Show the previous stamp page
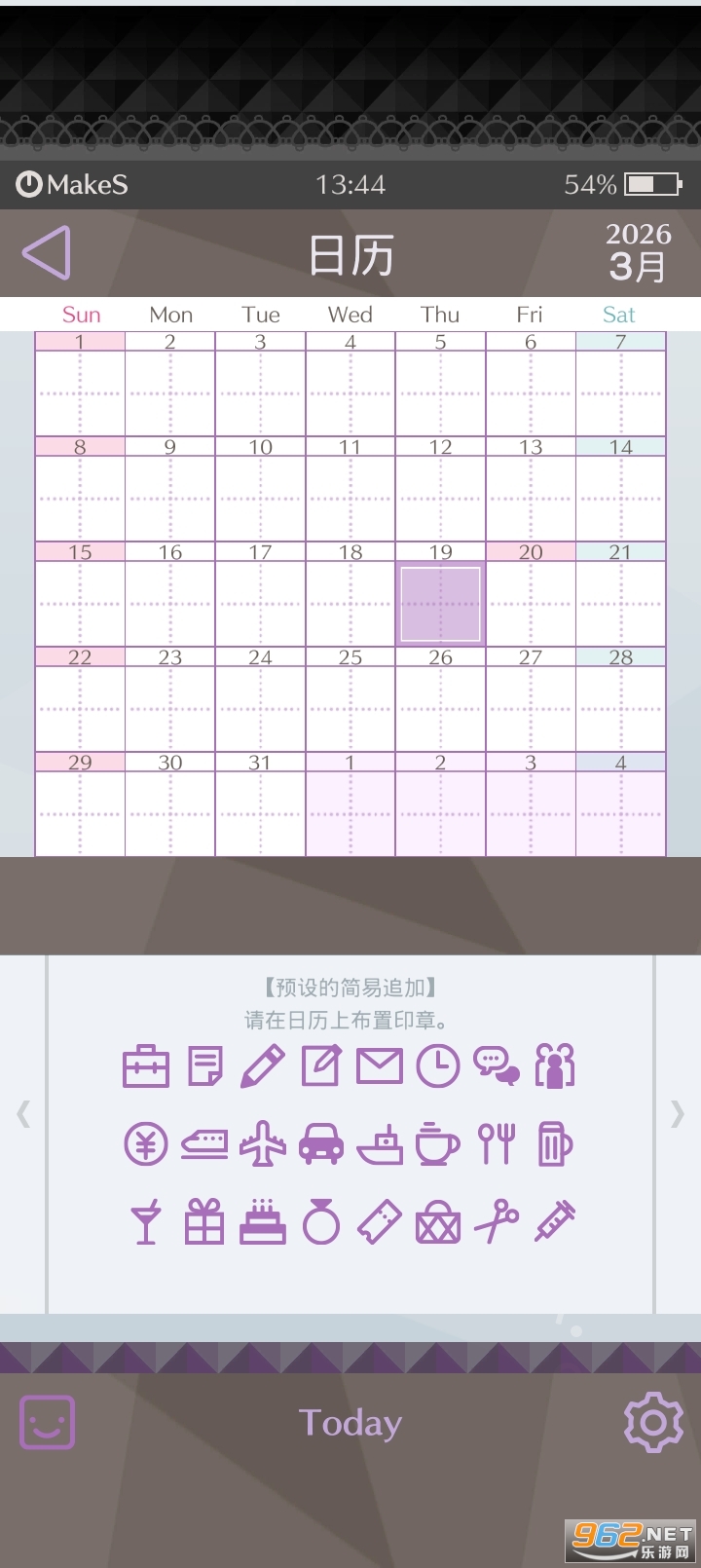 (23, 1114)
